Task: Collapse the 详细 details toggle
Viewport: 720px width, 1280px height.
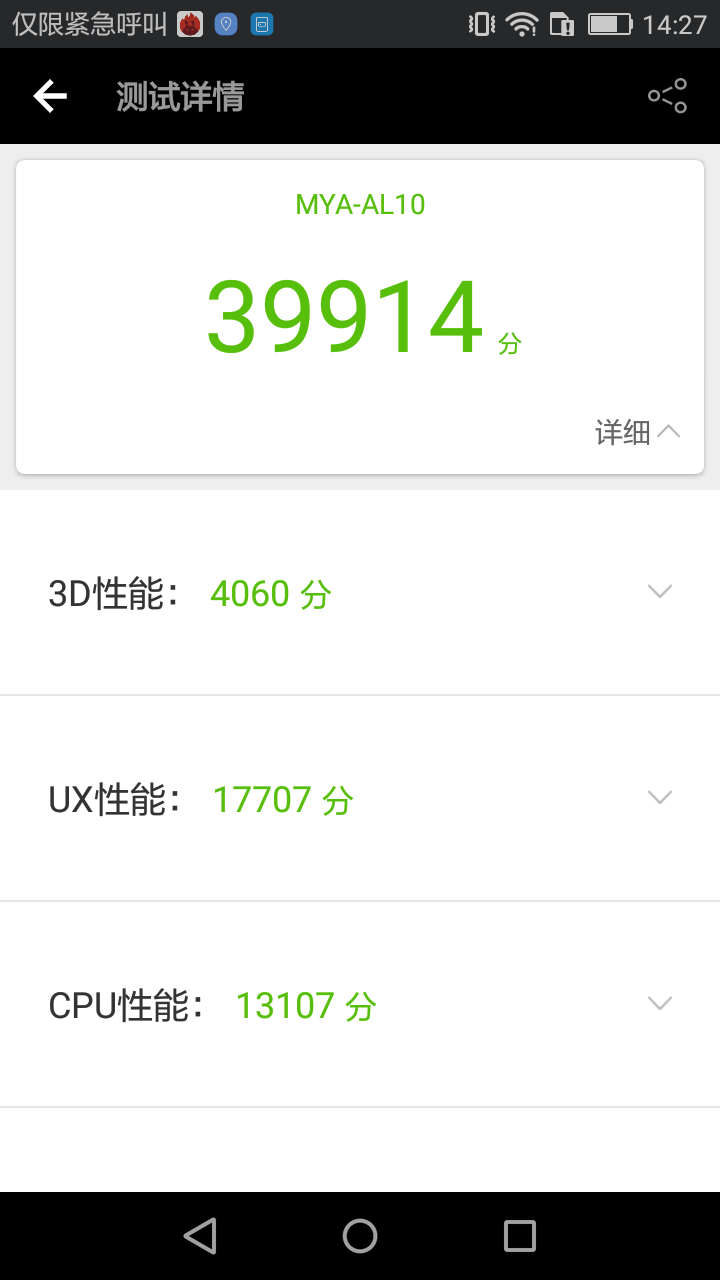Action: coord(638,432)
